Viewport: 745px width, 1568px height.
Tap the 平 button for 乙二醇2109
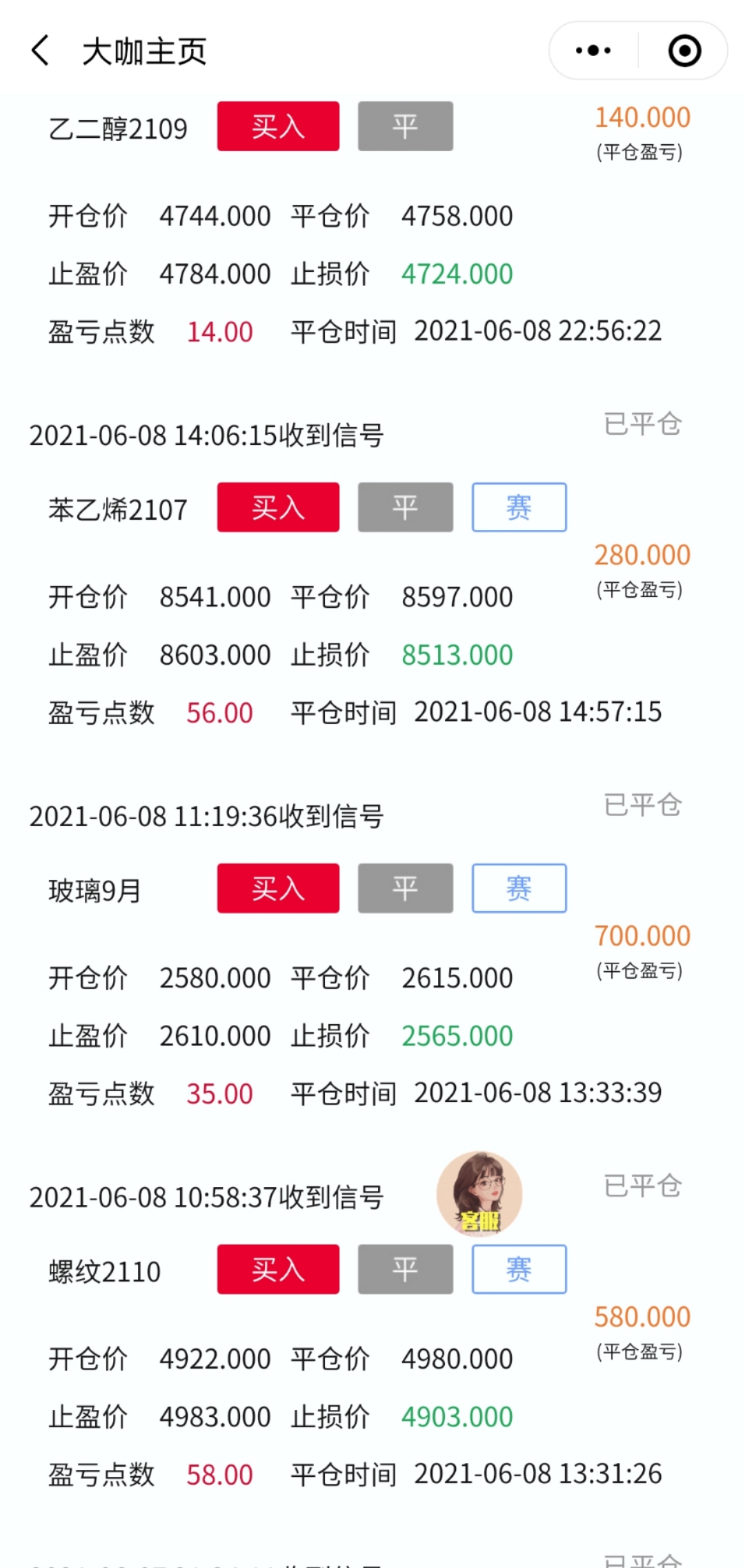click(405, 126)
